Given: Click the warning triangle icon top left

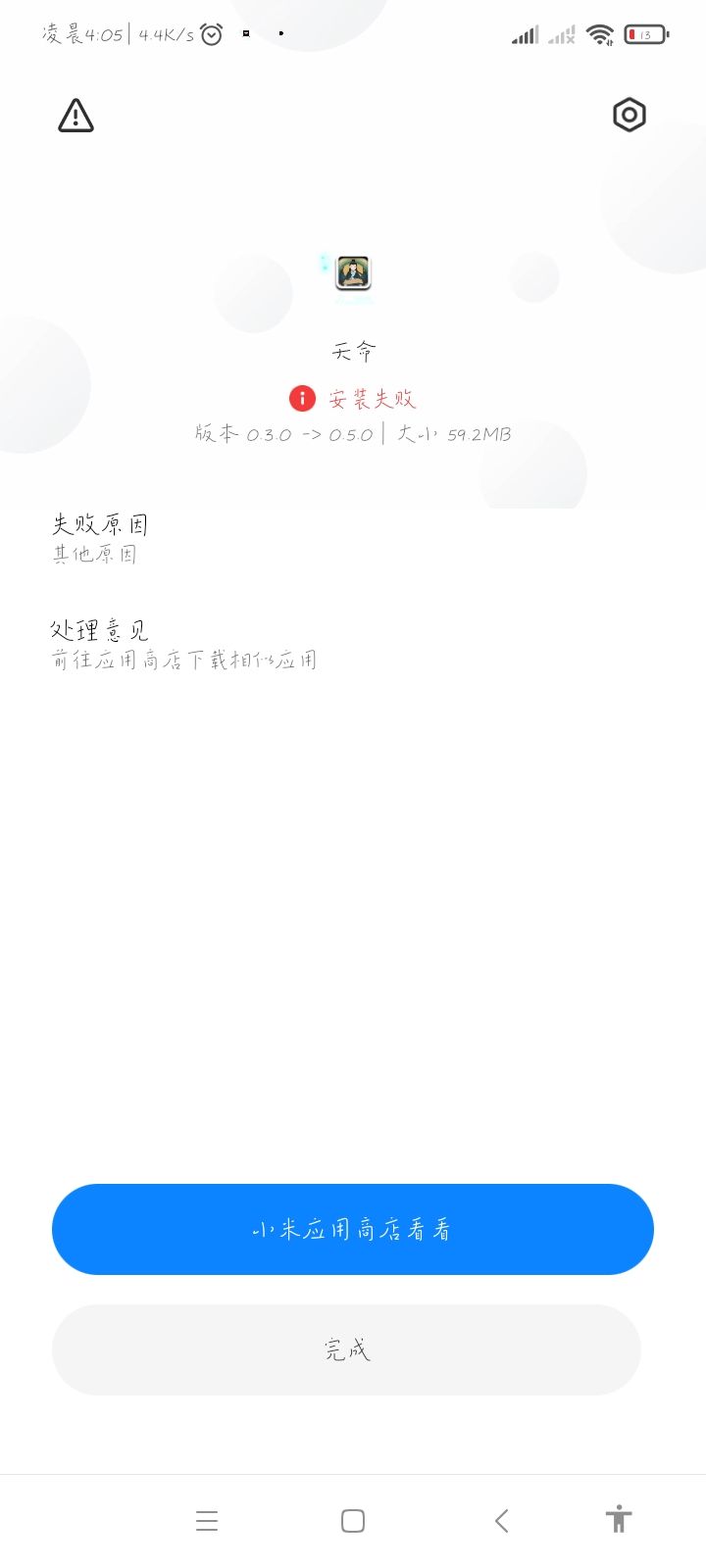Looking at the screenshot, I should coord(76,116).
